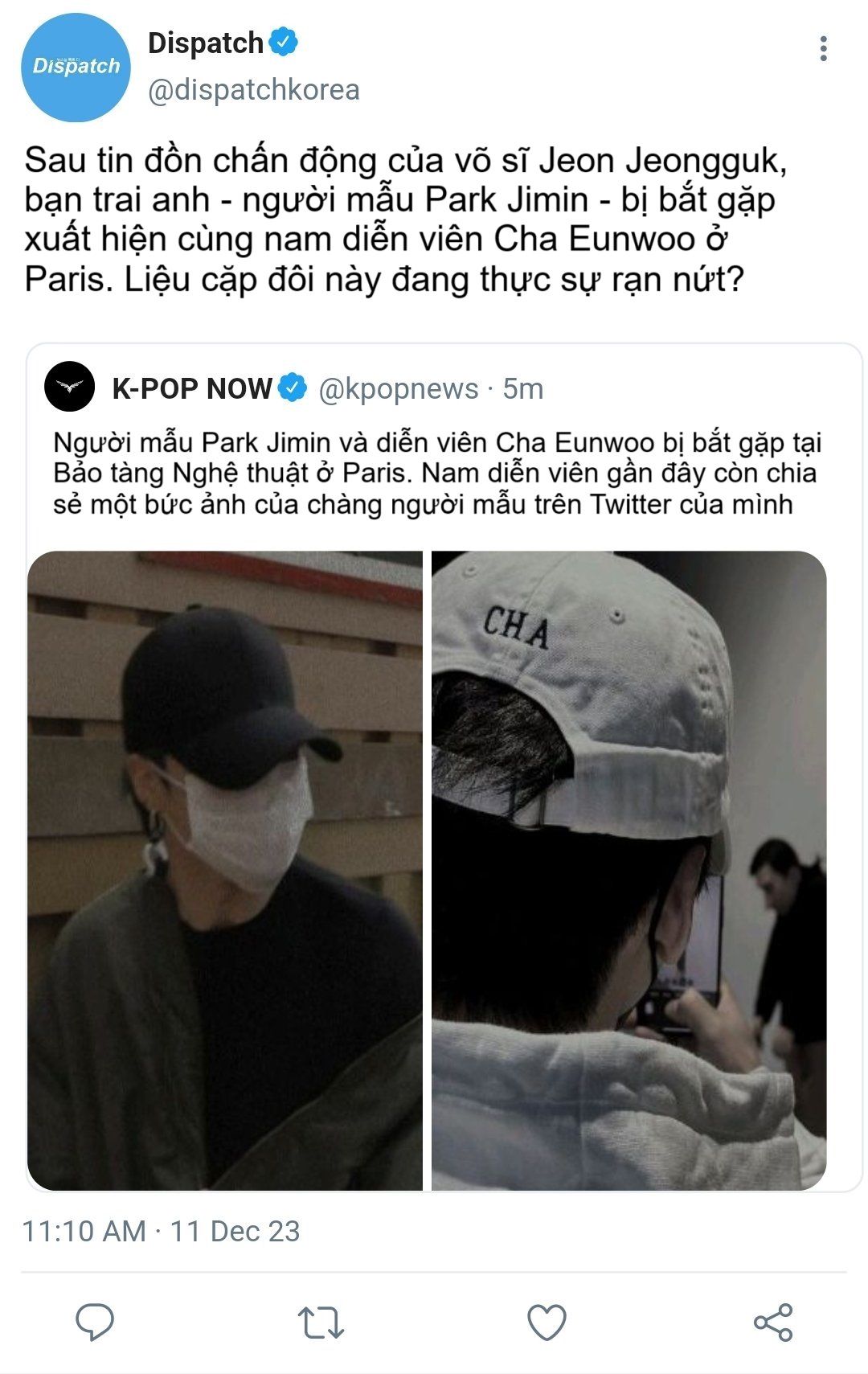This screenshot has height=1374, width=868.
Task: Open the @dispatchkorea handle
Action: 253,89
